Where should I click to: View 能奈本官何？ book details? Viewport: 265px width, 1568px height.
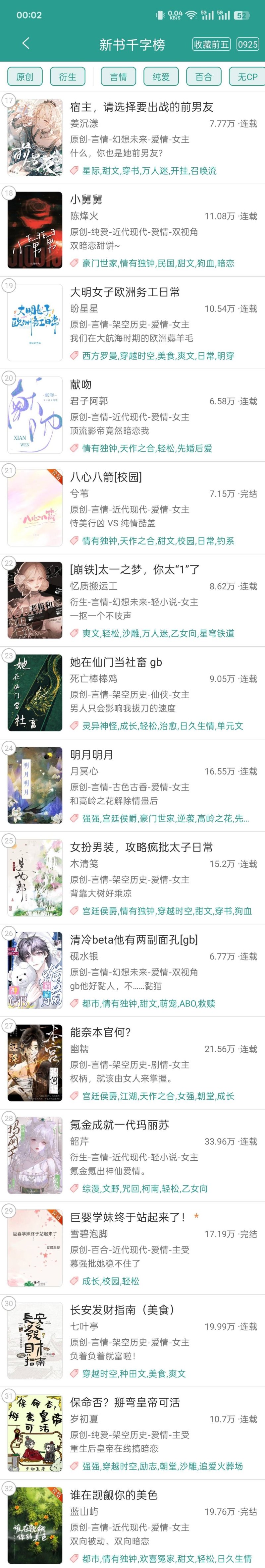(x=100, y=1032)
